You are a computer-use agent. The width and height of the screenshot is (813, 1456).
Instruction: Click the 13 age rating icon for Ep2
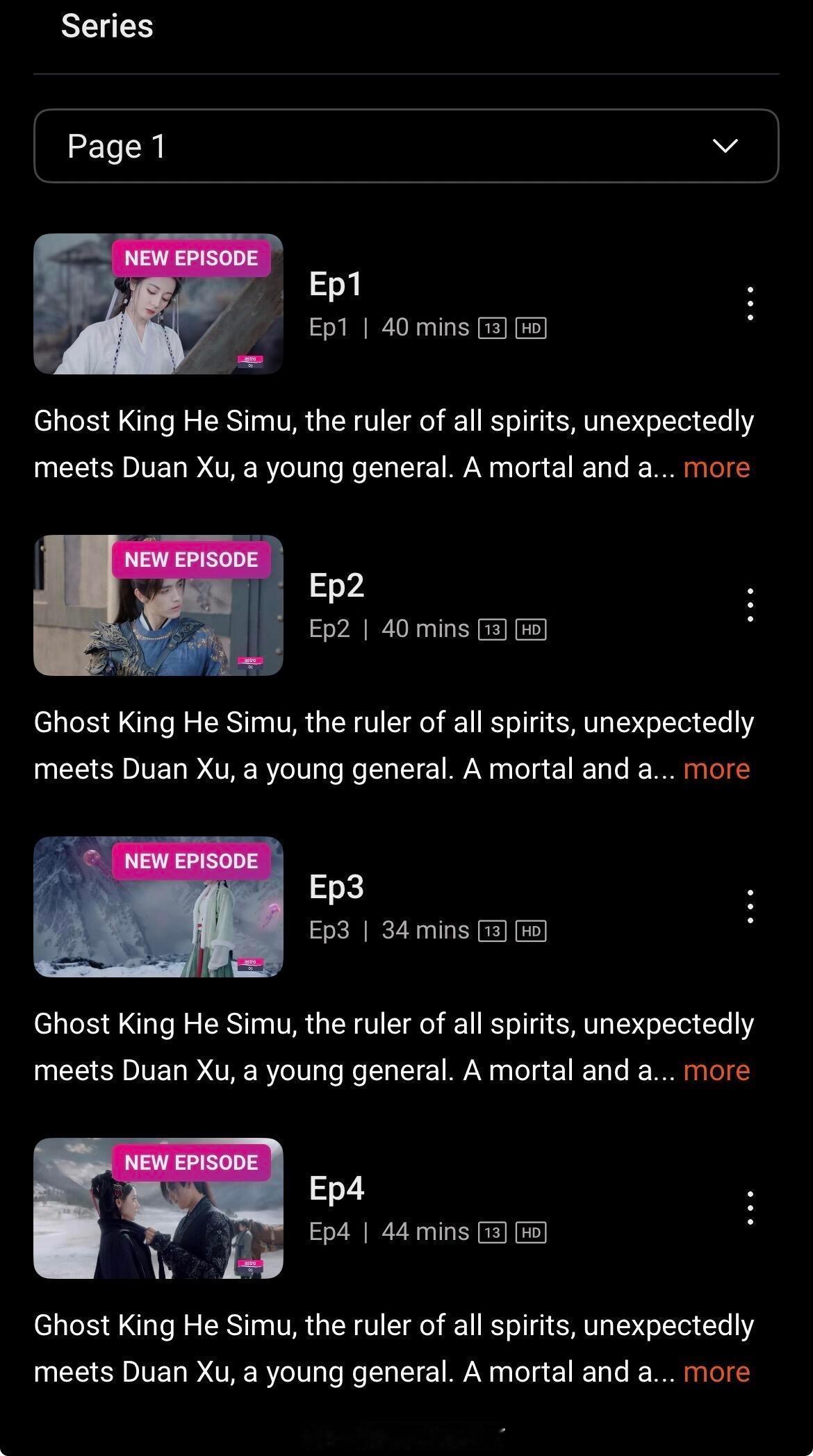[x=493, y=629]
